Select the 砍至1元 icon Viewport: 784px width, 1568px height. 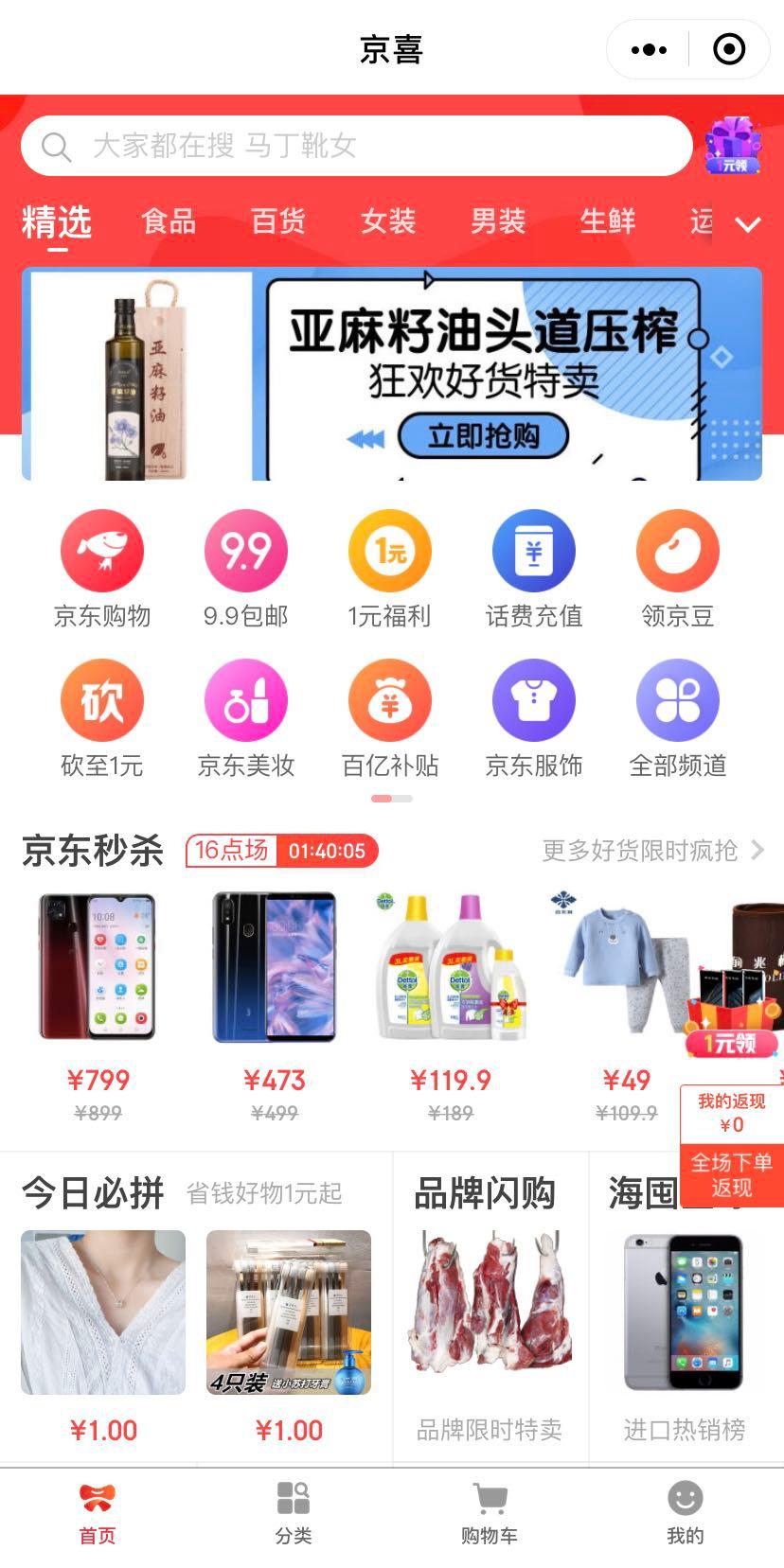tap(102, 700)
